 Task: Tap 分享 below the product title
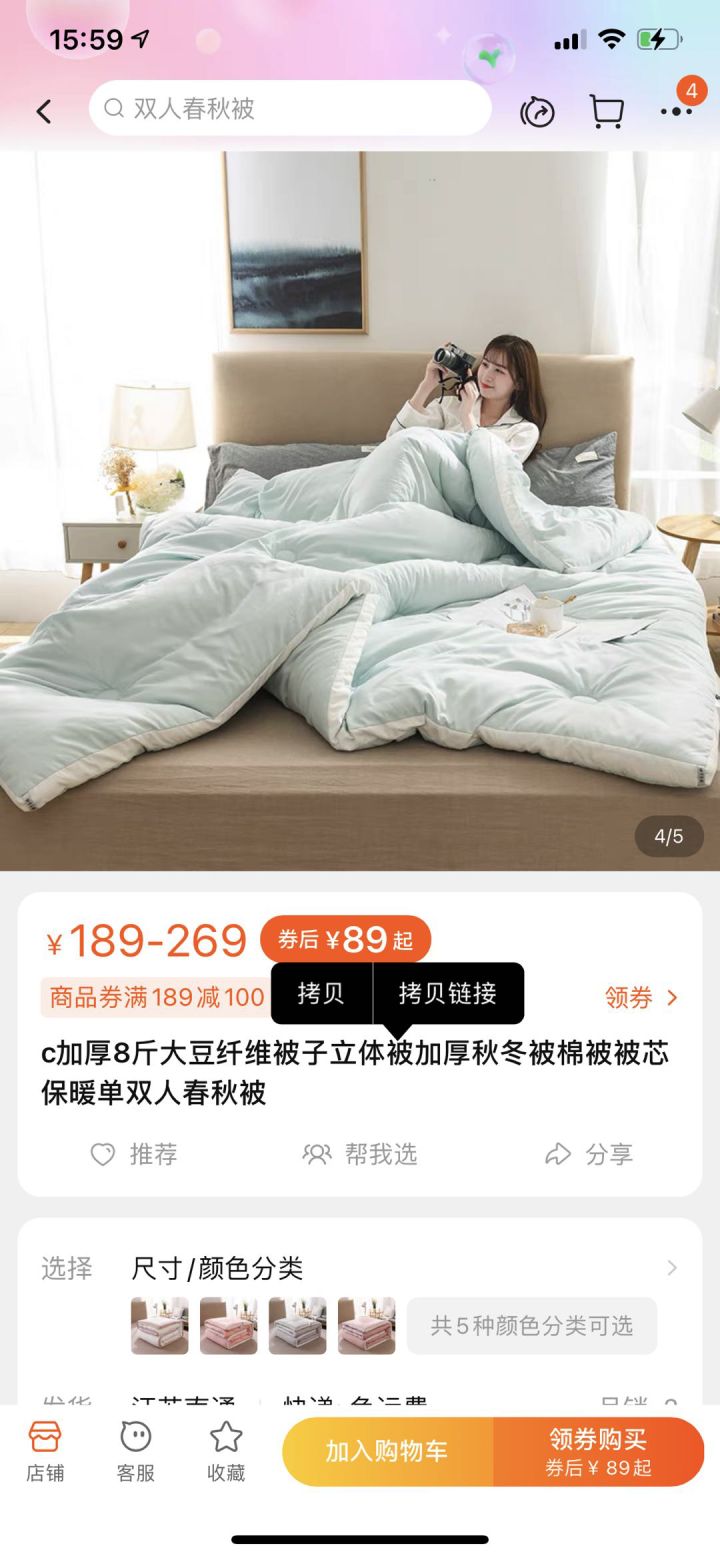click(x=589, y=1155)
